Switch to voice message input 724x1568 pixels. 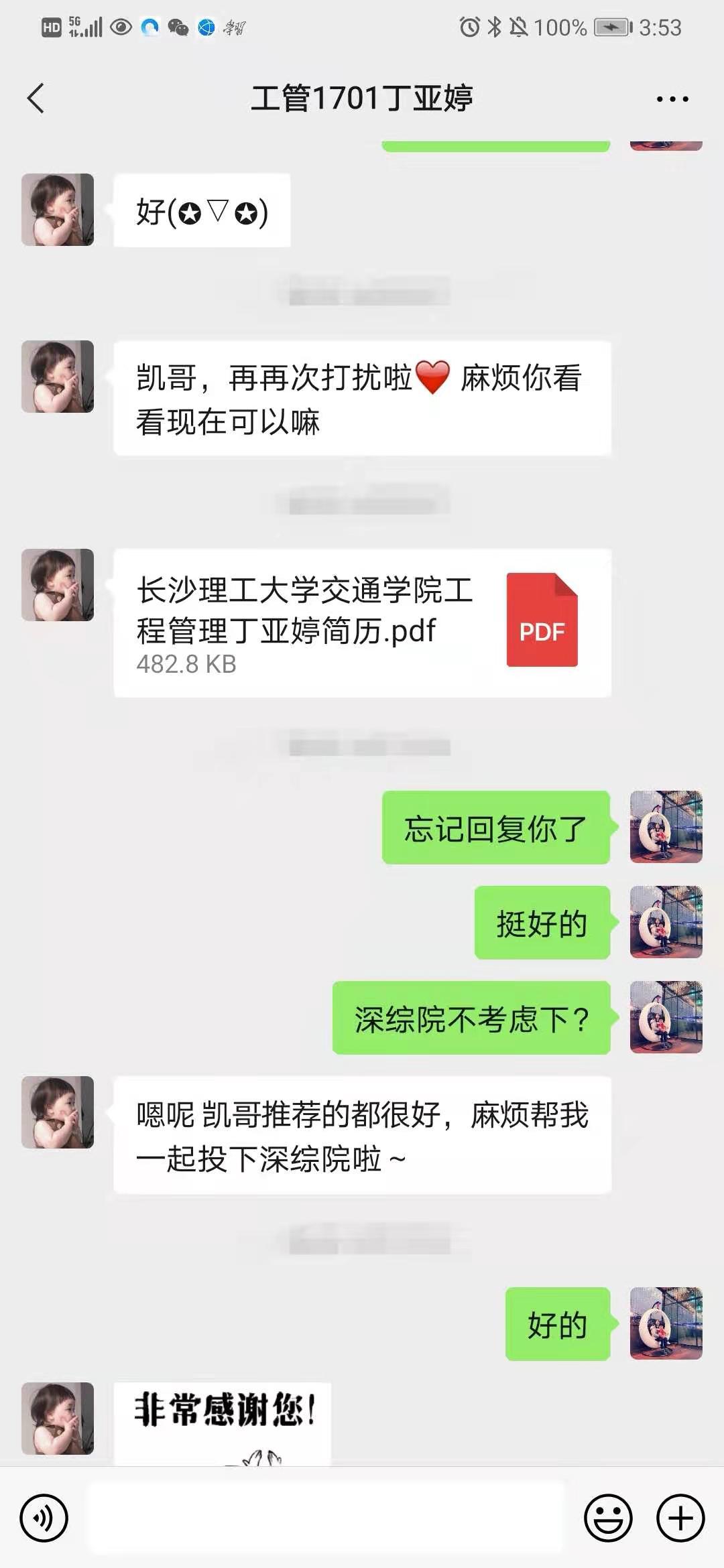coord(44,1518)
